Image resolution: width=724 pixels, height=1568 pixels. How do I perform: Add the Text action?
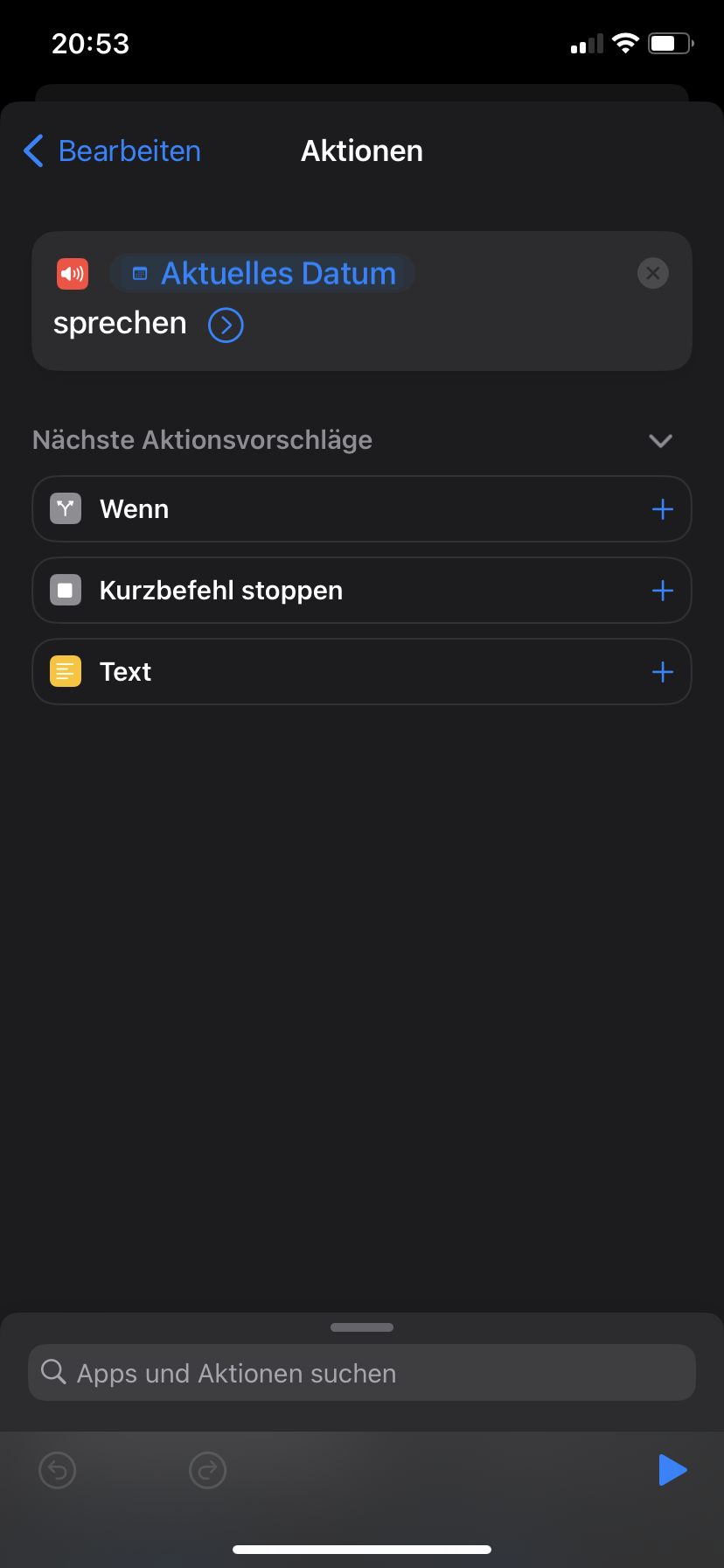coord(662,672)
